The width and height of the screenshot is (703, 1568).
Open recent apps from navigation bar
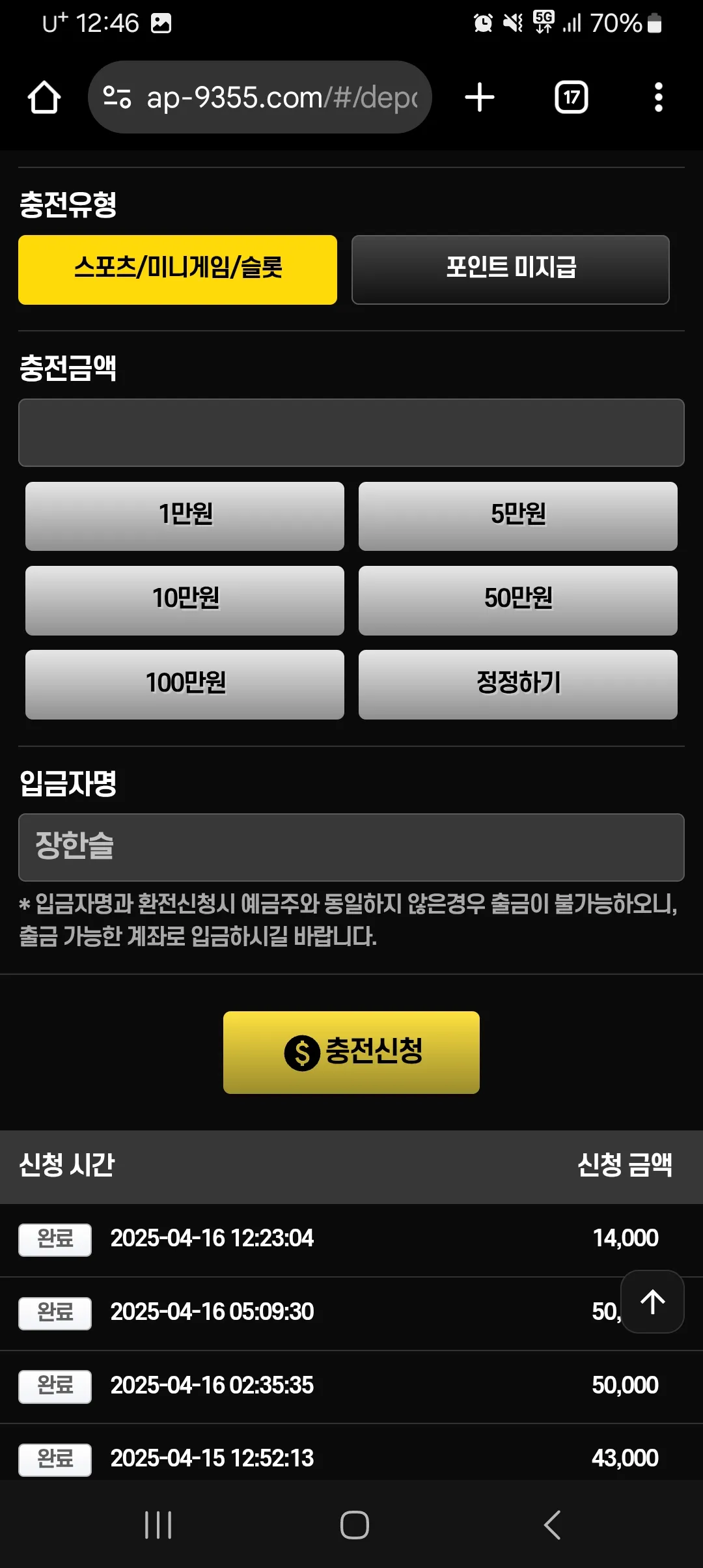tap(158, 1525)
